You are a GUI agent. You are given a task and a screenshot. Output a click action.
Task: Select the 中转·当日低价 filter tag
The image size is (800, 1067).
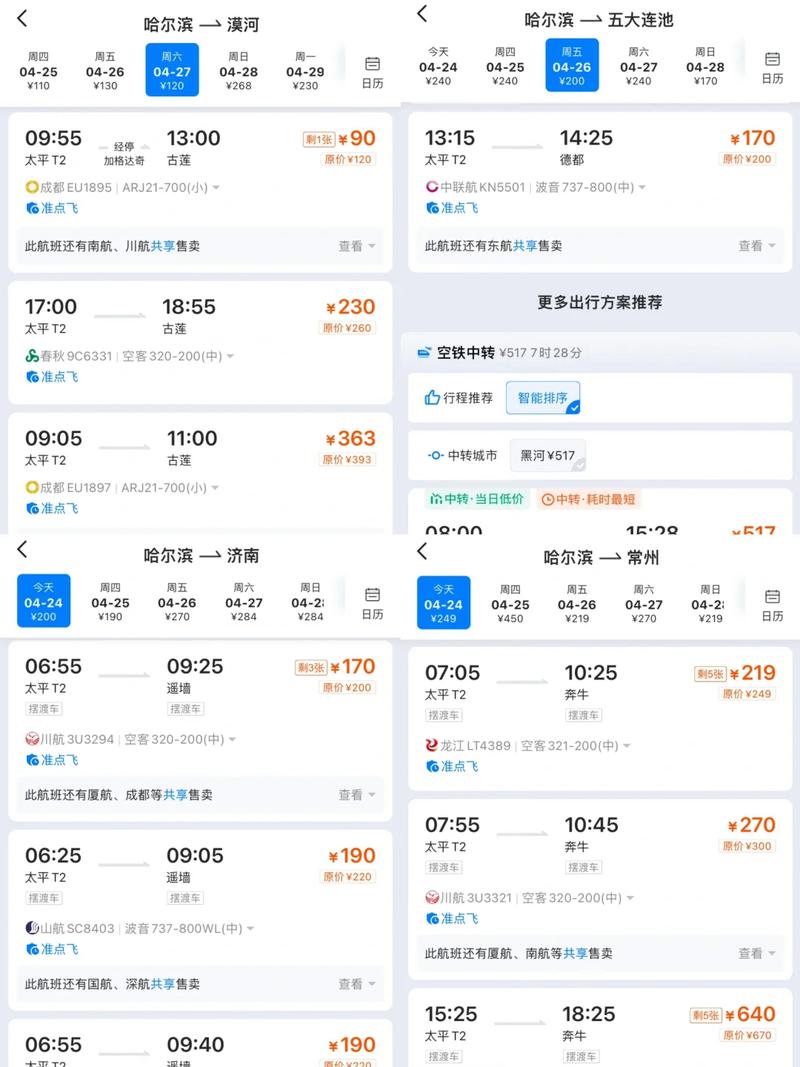click(477, 498)
